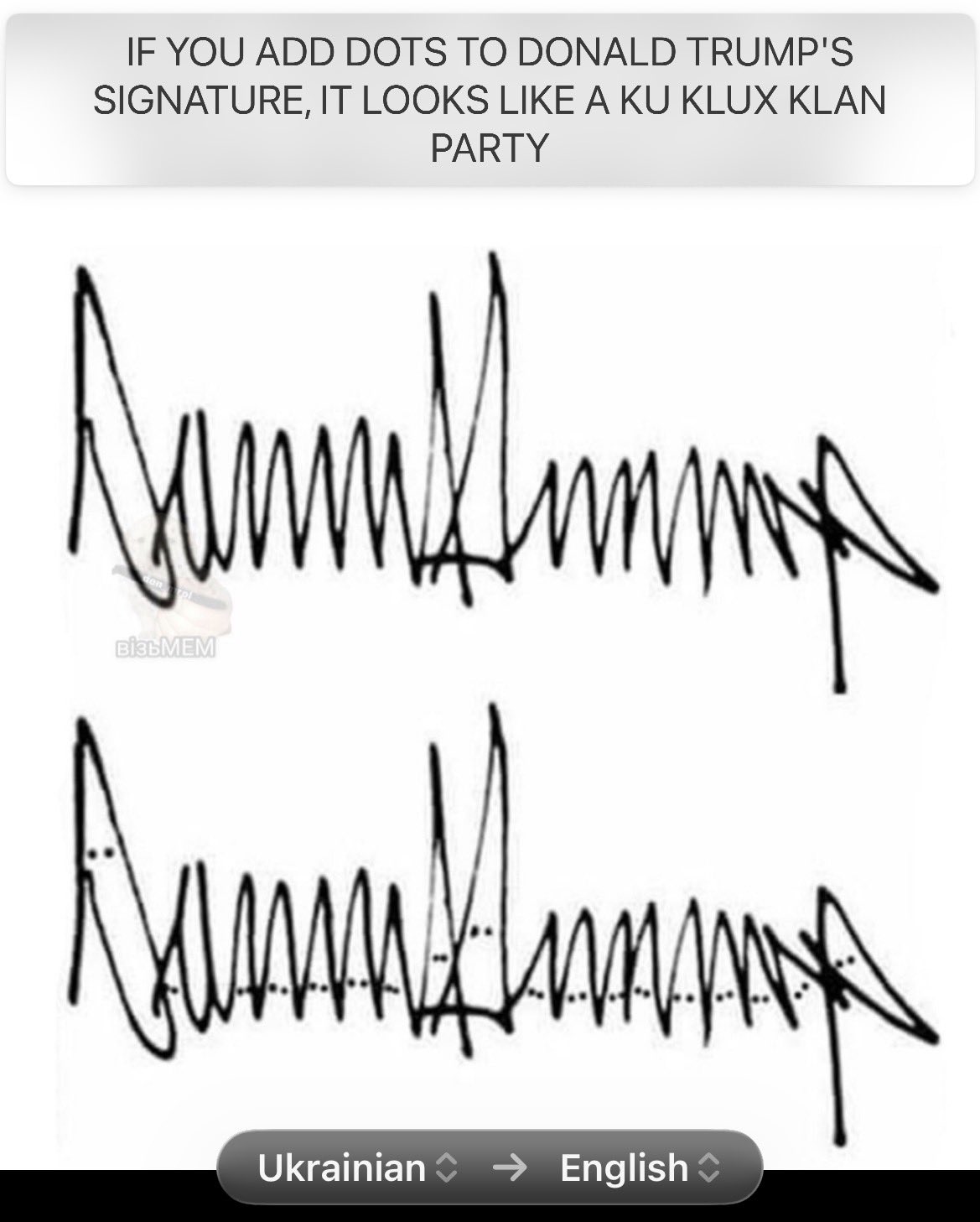Change the English target language

click(640, 1167)
